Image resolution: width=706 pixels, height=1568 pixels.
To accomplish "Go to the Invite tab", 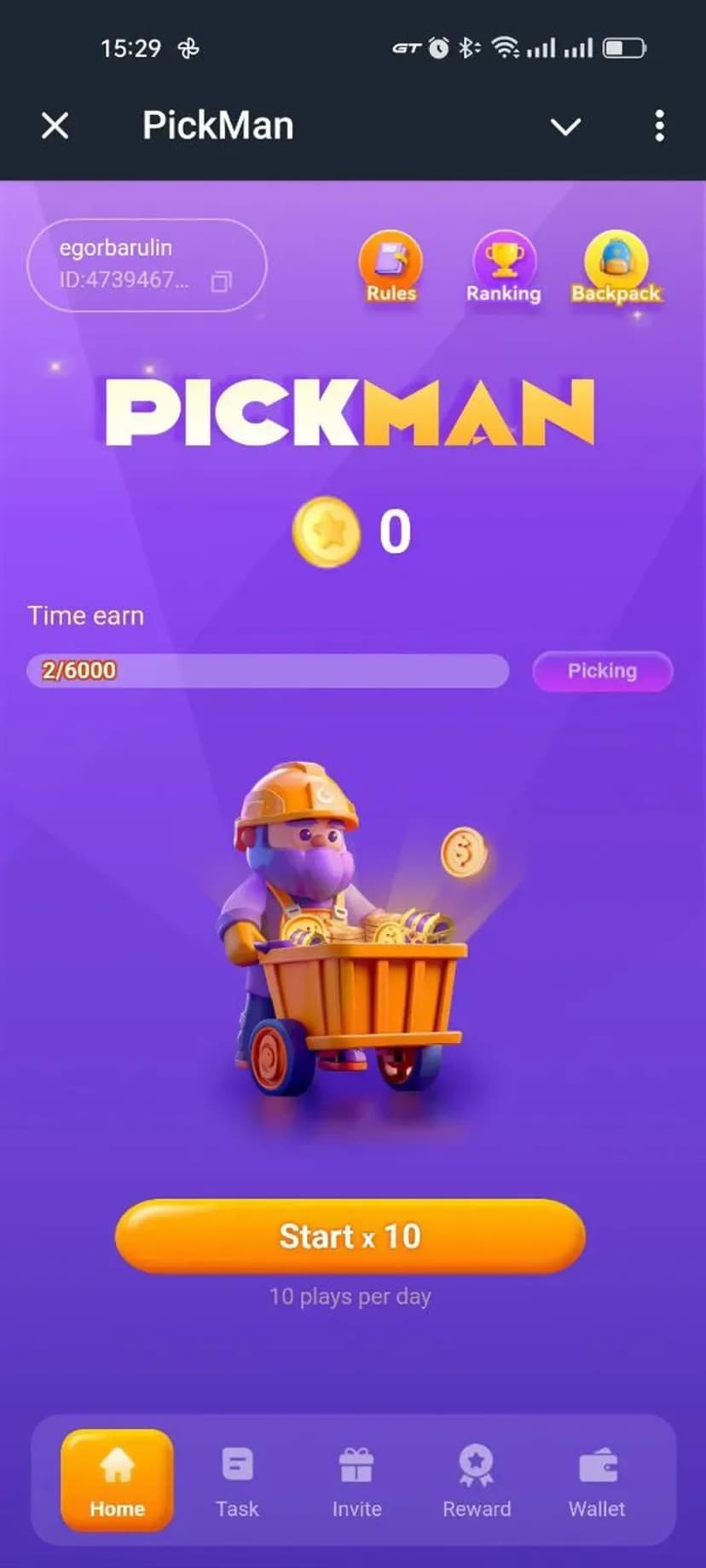I will click(x=356, y=1482).
